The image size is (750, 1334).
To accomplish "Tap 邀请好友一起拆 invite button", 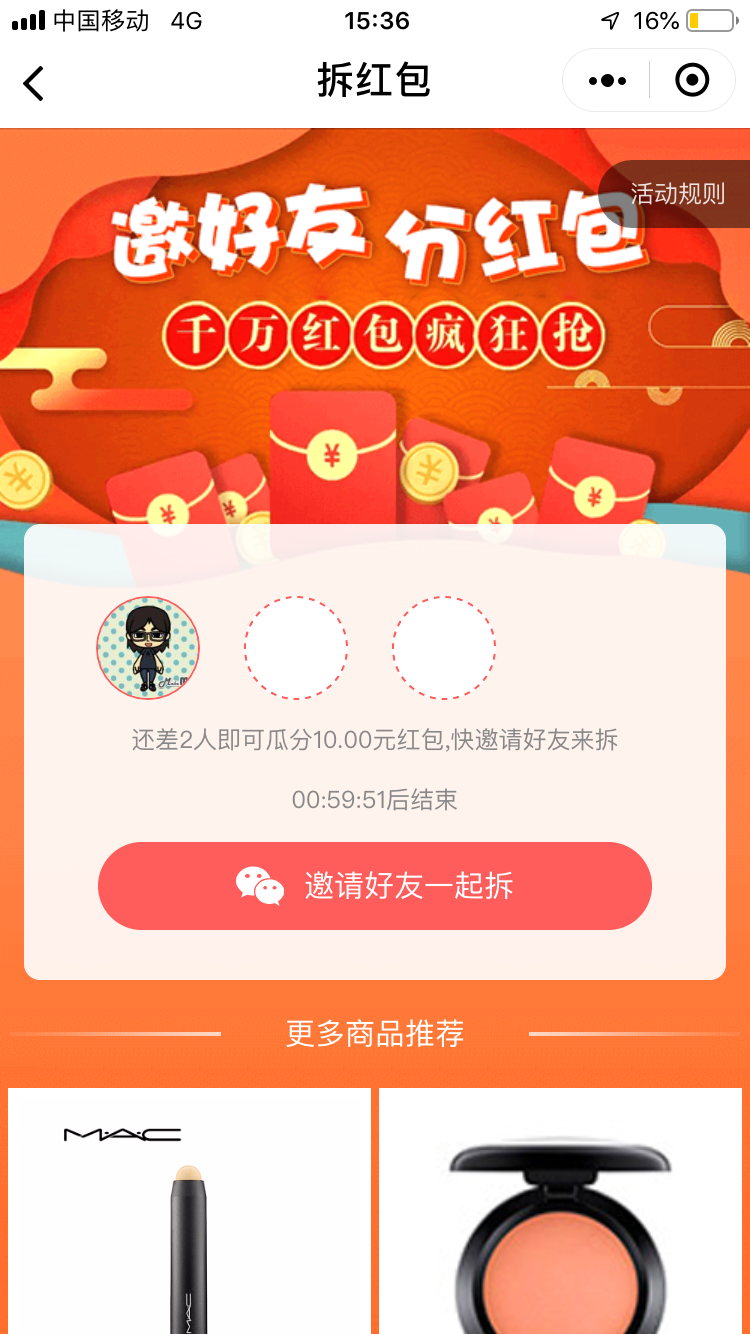I will [374, 886].
